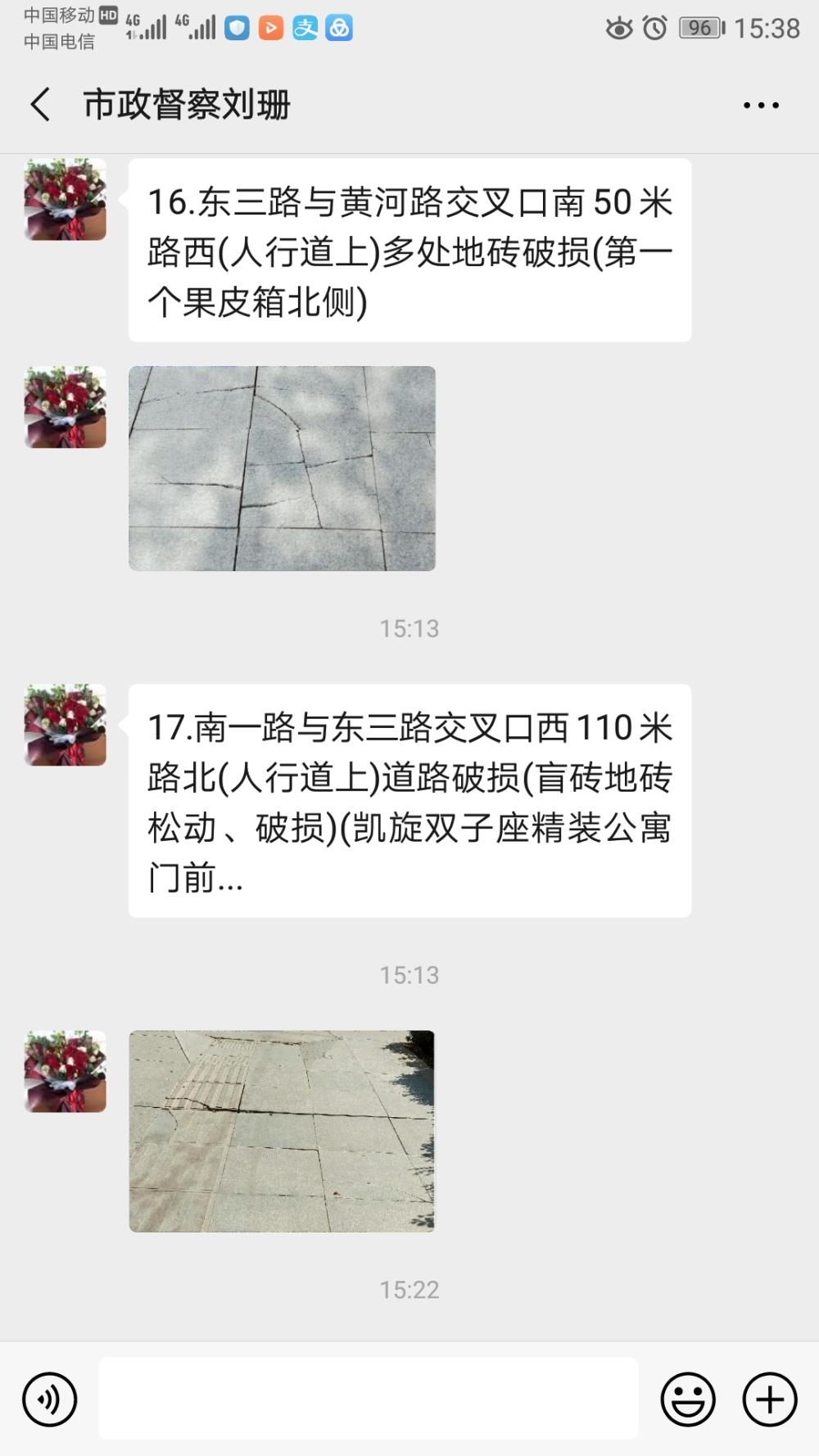Screen dimensions: 819x1456
Task: Go back to the chat list
Action: pos(40,105)
